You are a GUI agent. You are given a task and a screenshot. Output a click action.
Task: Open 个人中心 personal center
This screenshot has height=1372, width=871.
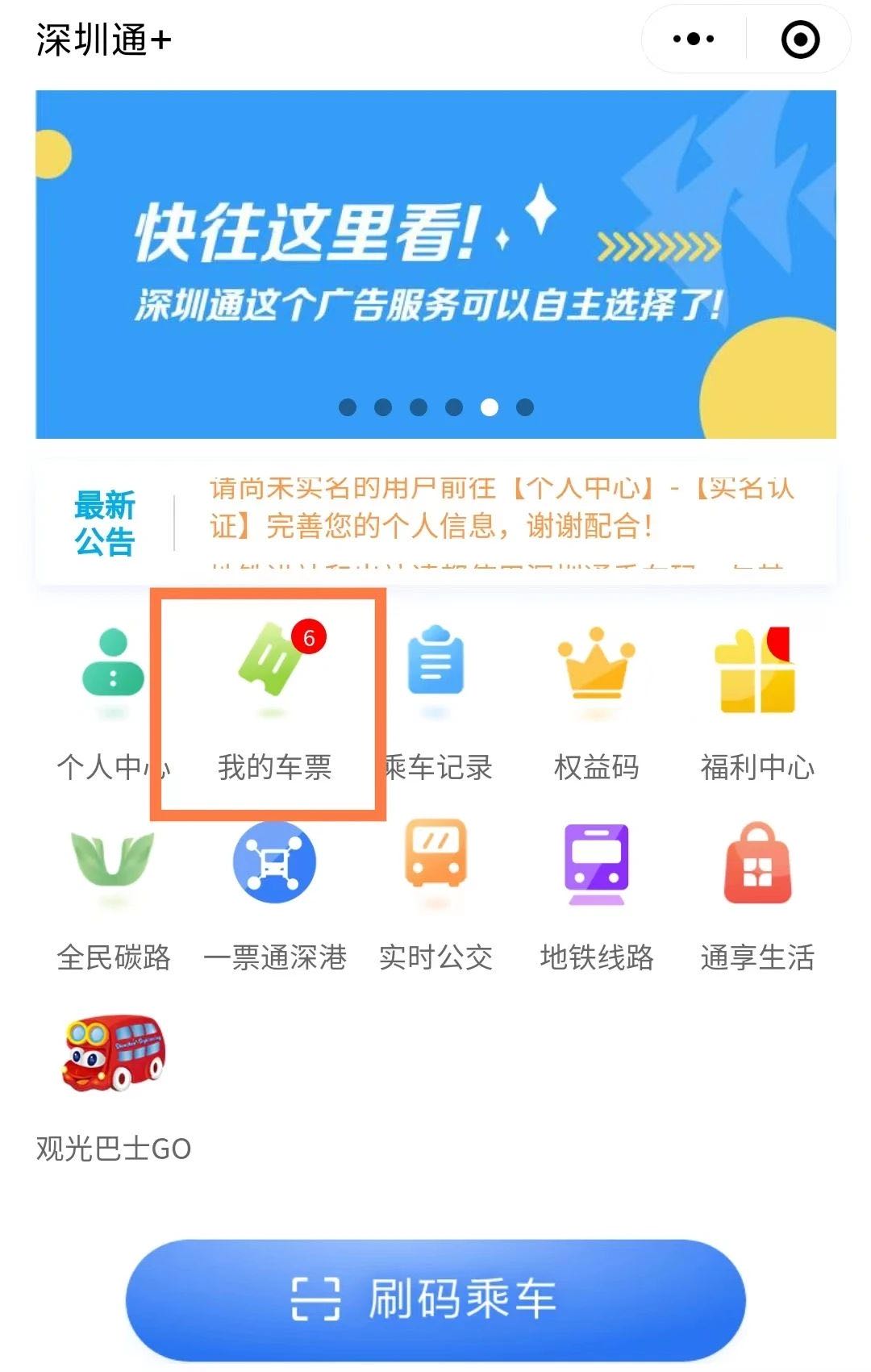(113, 702)
